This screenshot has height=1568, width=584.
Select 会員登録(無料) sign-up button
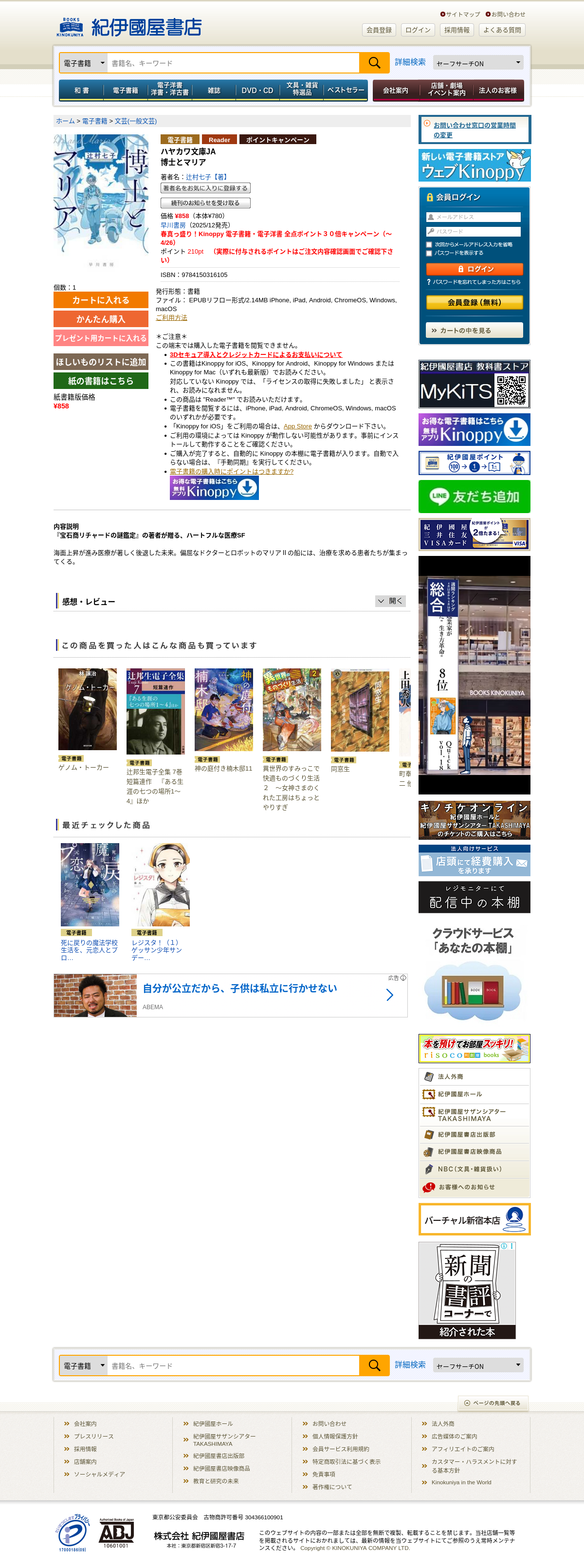click(474, 302)
